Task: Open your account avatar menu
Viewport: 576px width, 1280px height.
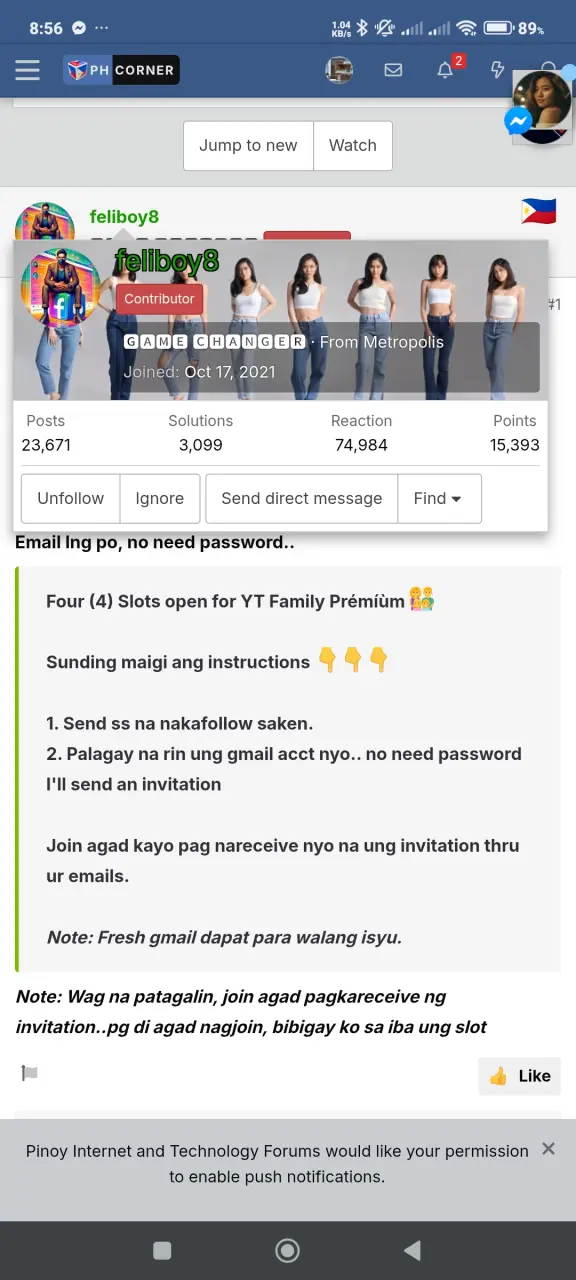Action: 339,70
